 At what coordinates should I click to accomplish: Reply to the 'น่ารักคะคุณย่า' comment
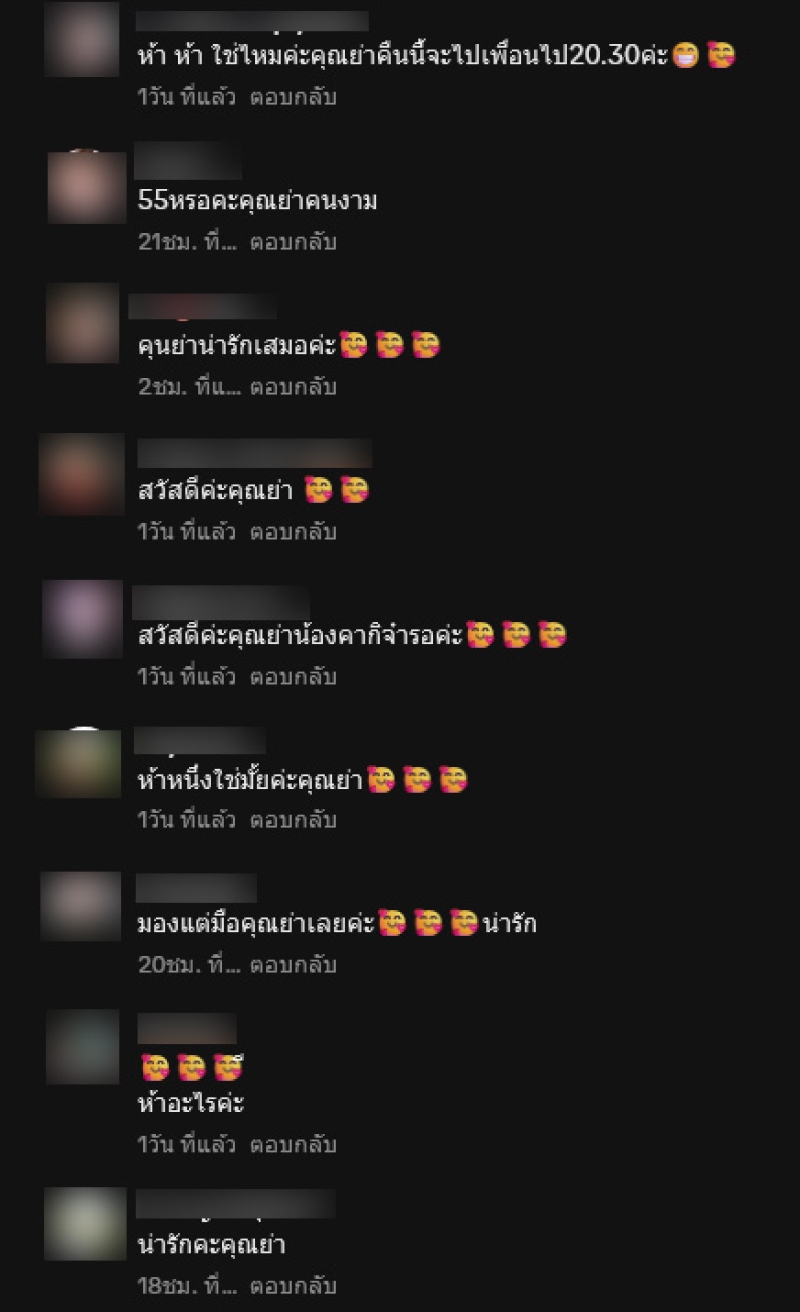(x=292, y=1286)
